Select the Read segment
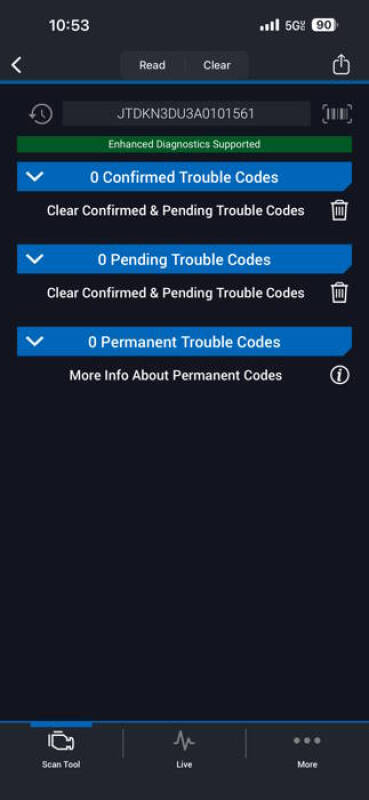The width and height of the screenshot is (369, 800). click(x=152, y=65)
